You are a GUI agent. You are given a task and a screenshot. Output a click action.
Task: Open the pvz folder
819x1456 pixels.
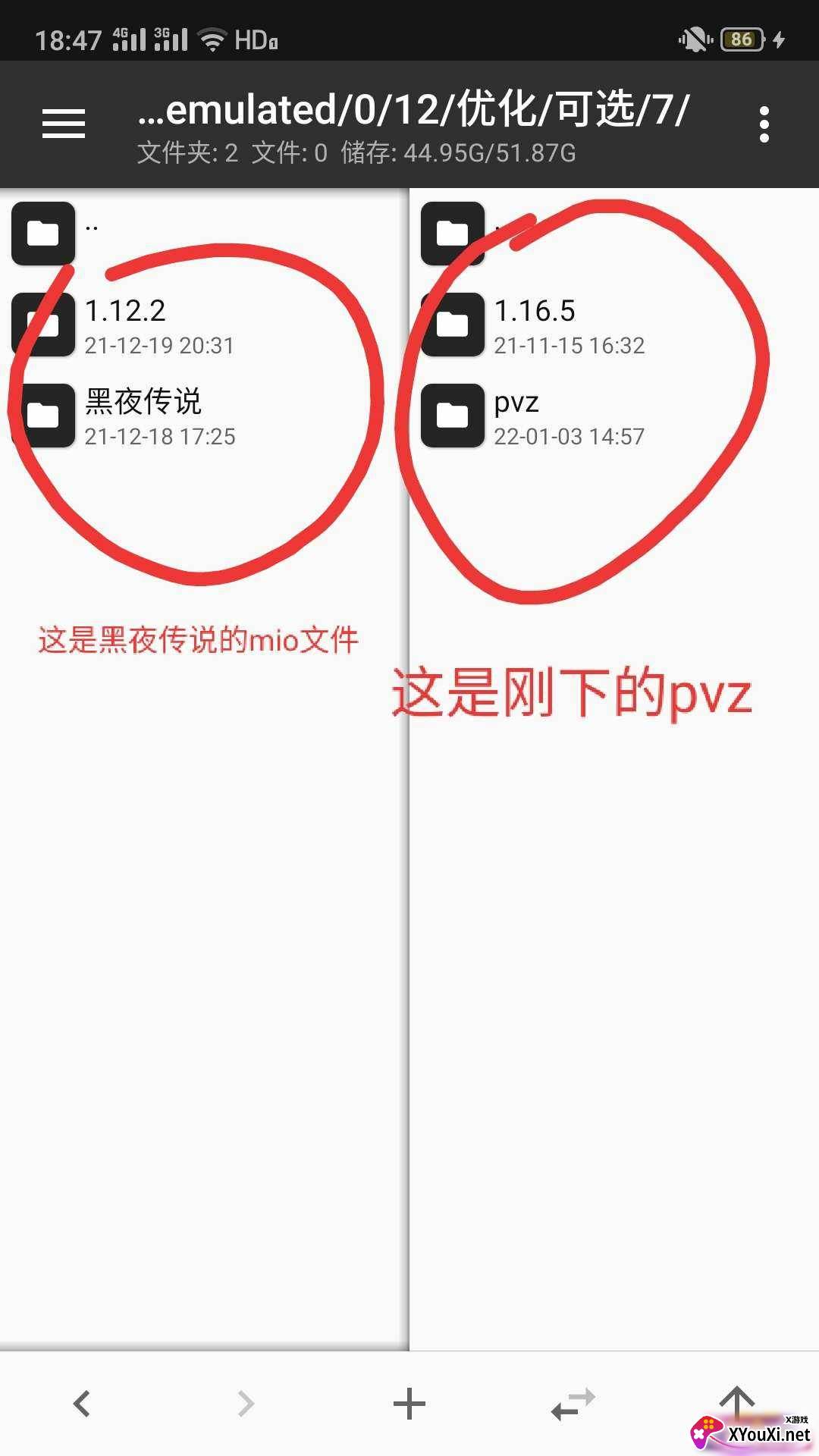click(x=614, y=416)
